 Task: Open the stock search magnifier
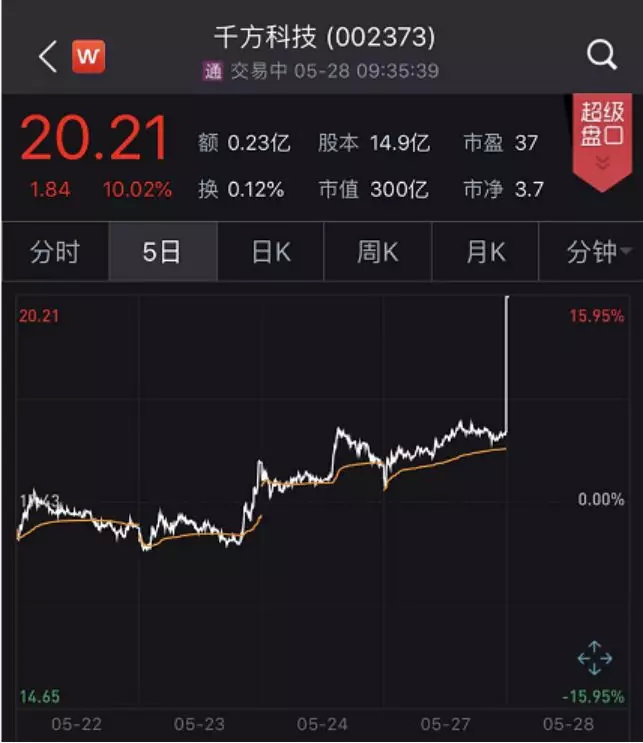click(x=601, y=56)
